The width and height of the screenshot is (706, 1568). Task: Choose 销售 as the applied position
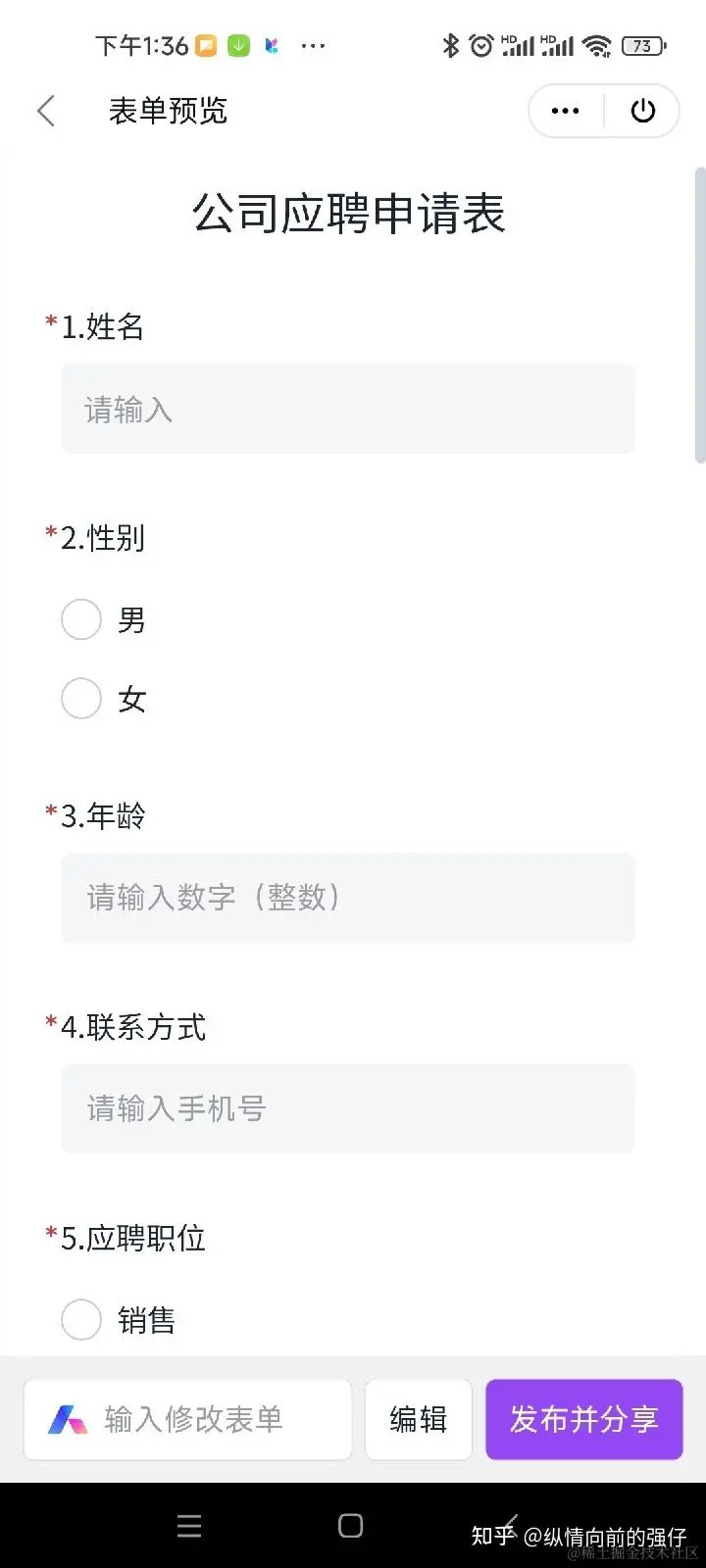pyautogui.click(x=81, y=1320)
